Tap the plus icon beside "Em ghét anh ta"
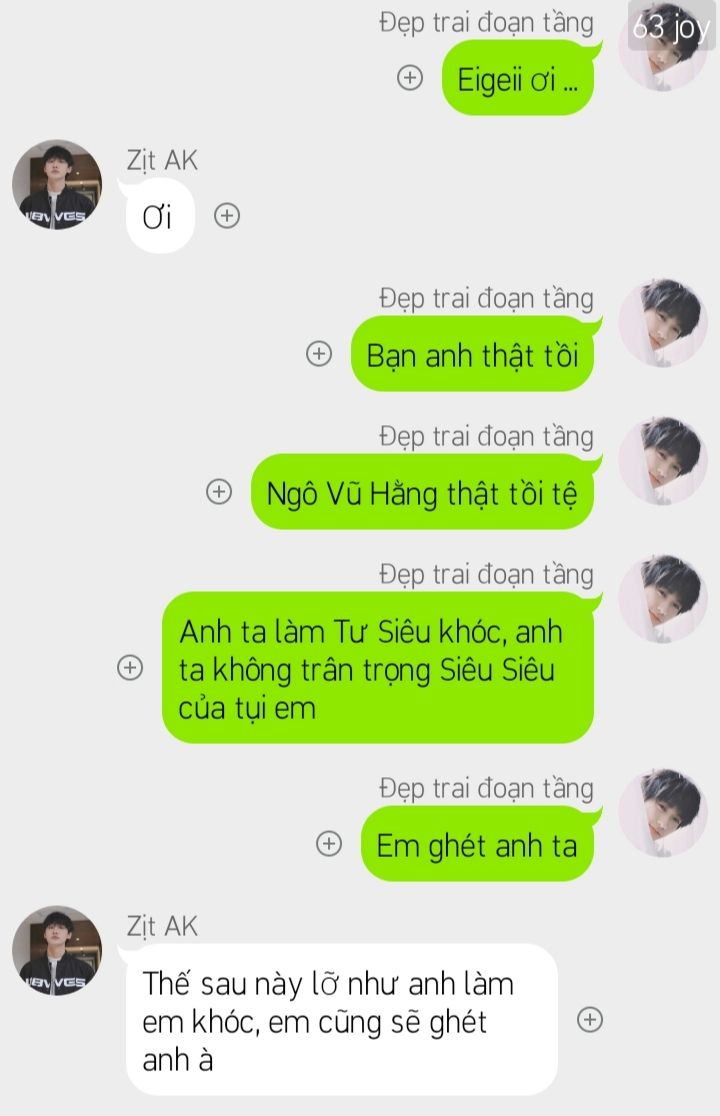720x1116 pixels. click(x=329, y=844)
